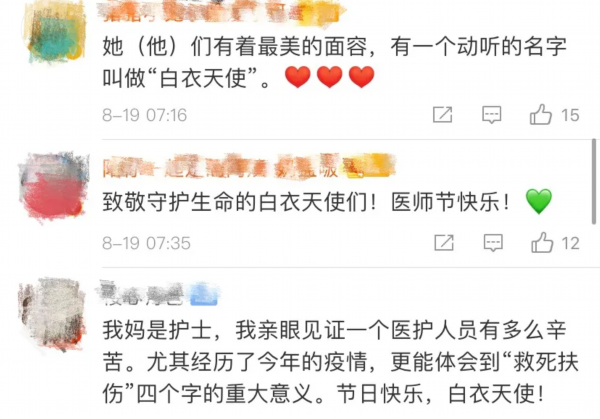Reply to the comment posted at 07:16
Image resolution: width=600 pixels, height=419 pixels.
click(491, 115)
